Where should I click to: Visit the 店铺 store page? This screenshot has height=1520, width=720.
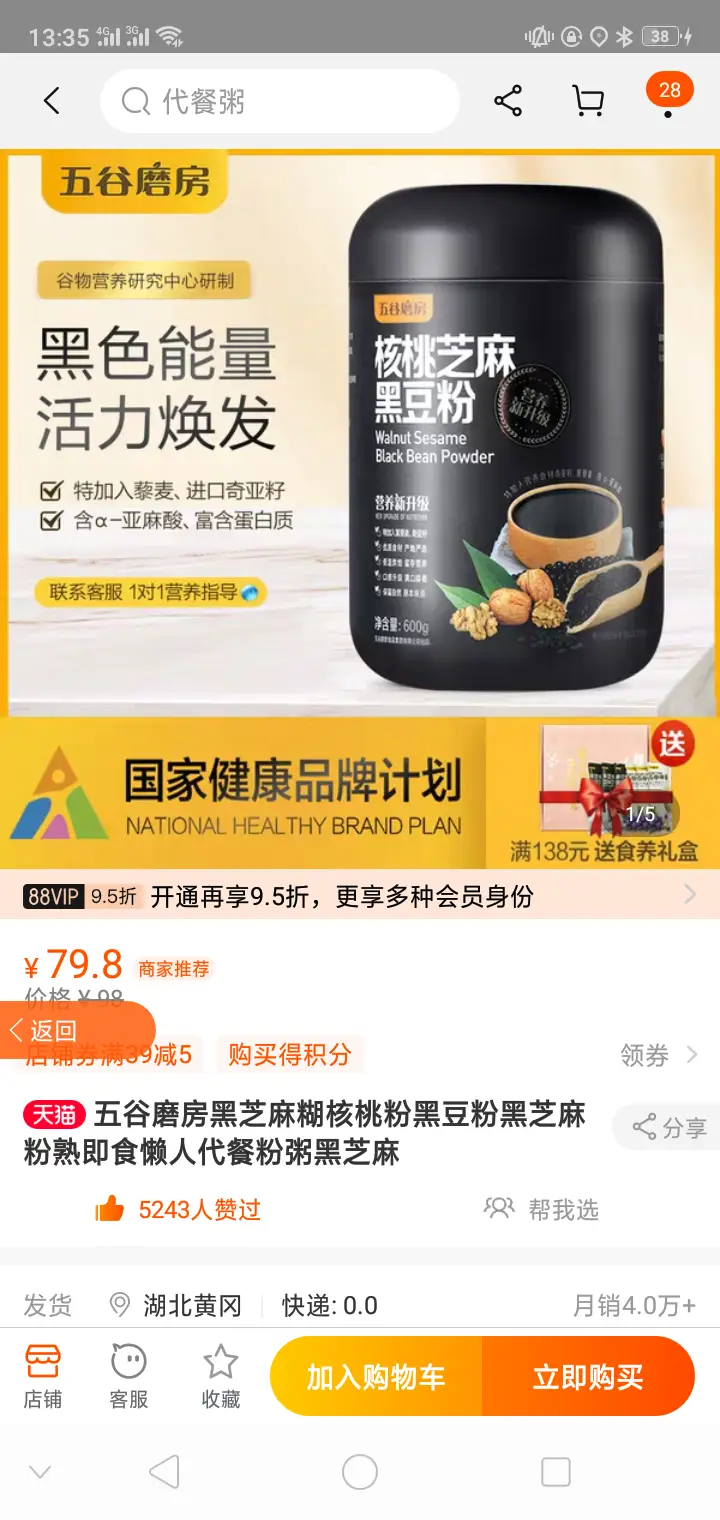tap(43, 1376)
